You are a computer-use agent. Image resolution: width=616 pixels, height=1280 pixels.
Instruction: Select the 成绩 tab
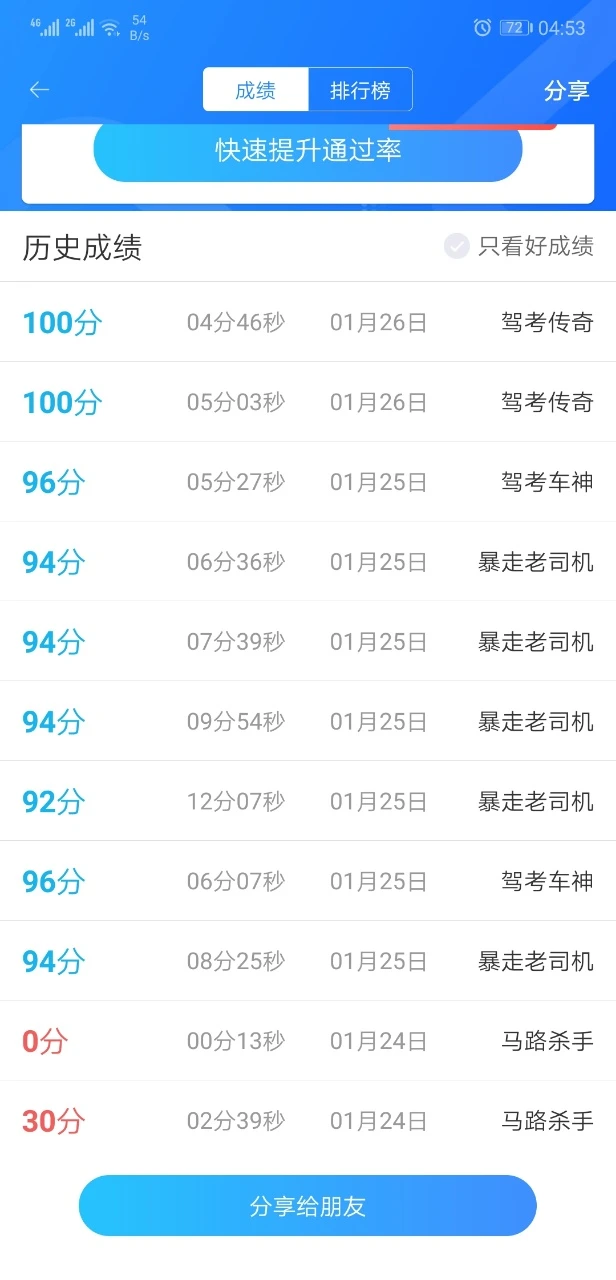point(255,90)
